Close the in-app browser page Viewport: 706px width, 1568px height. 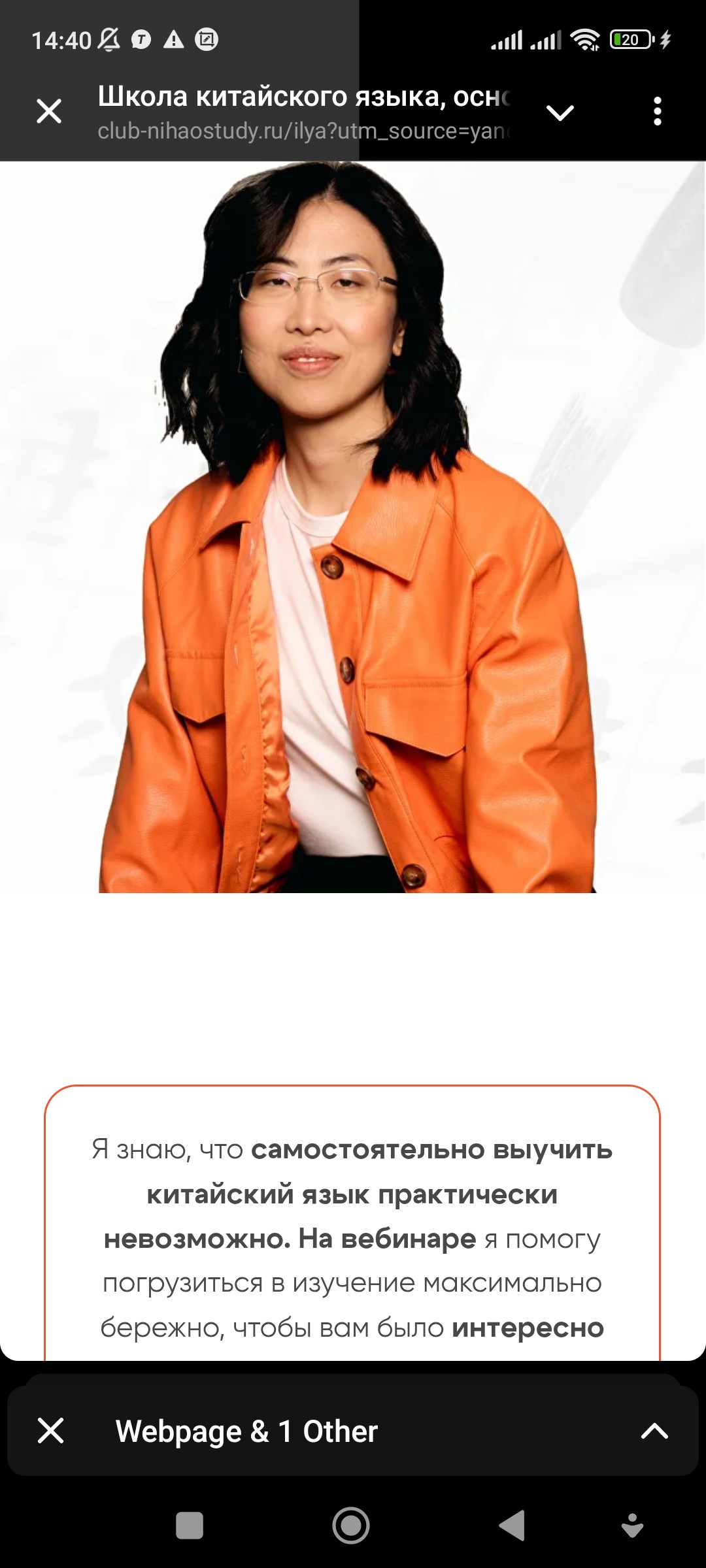point(49,111)
